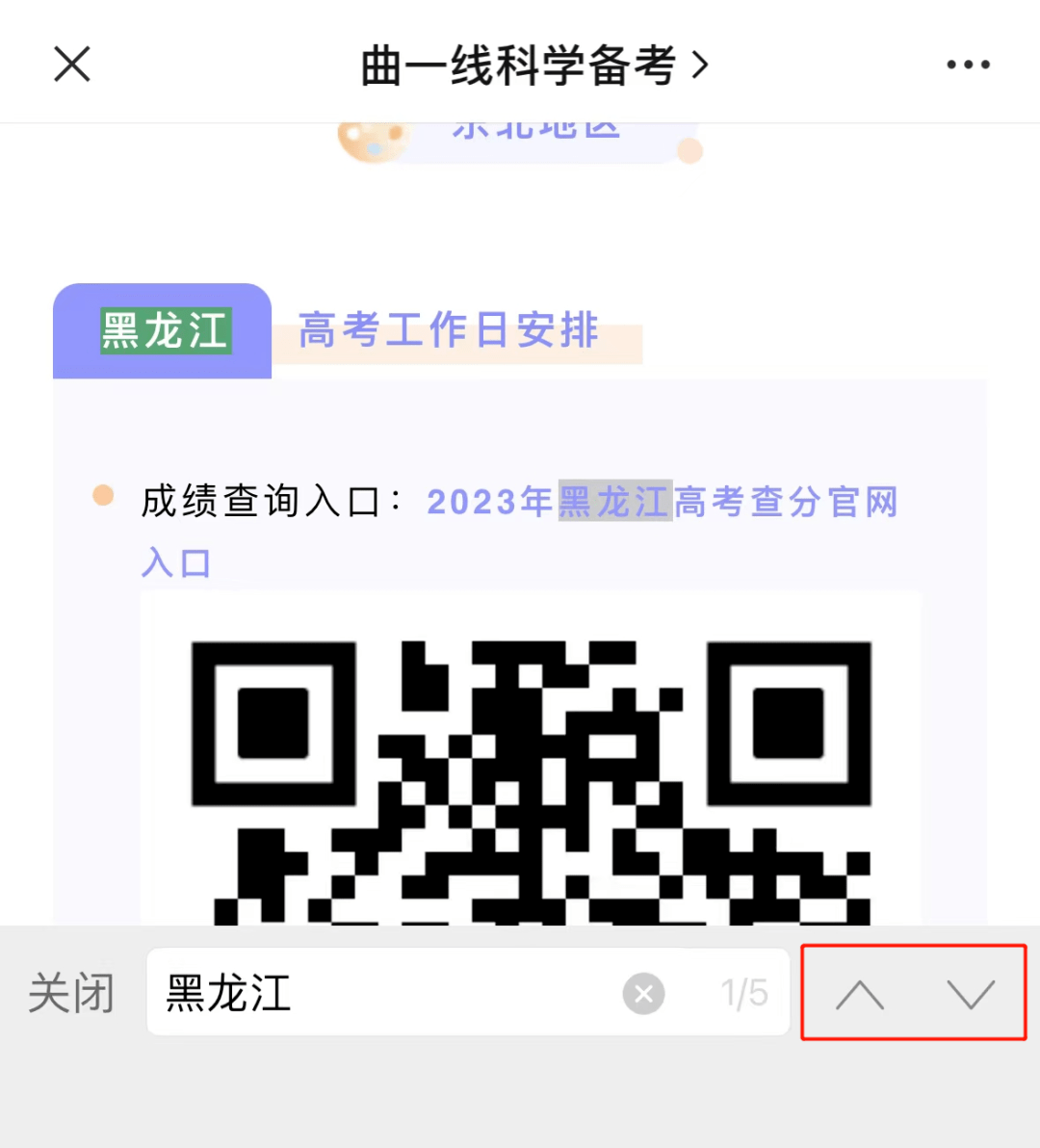Jump to the previous search match

tap(860, 994)
